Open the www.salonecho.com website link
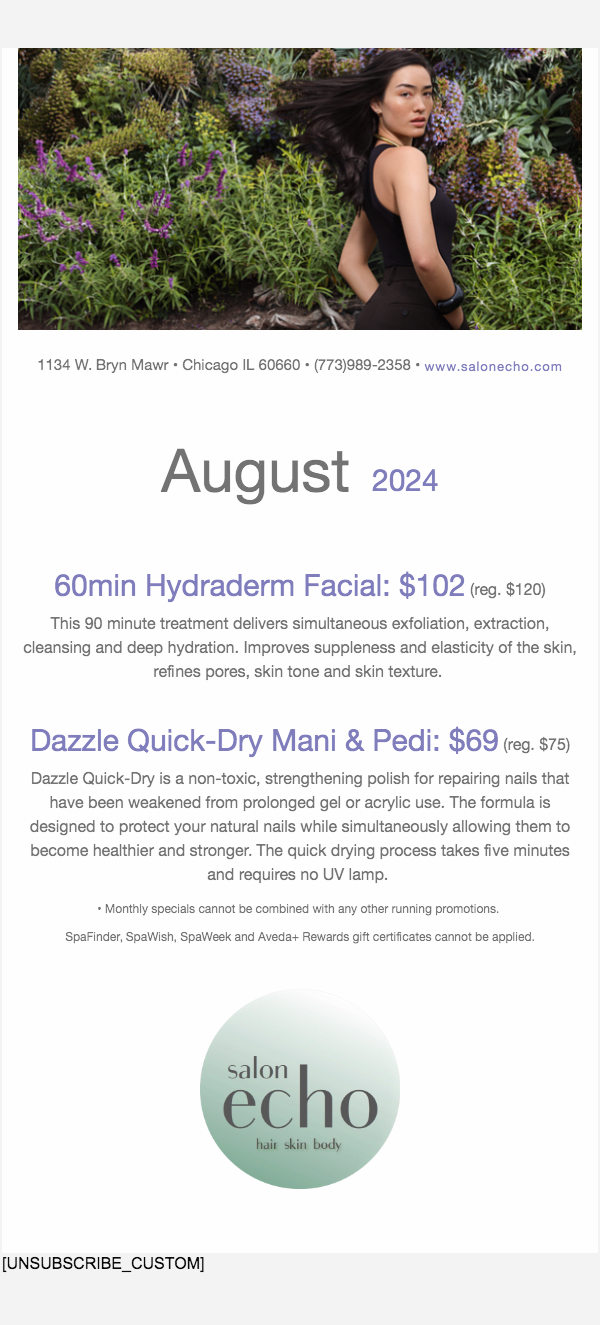 pos(493,367)
